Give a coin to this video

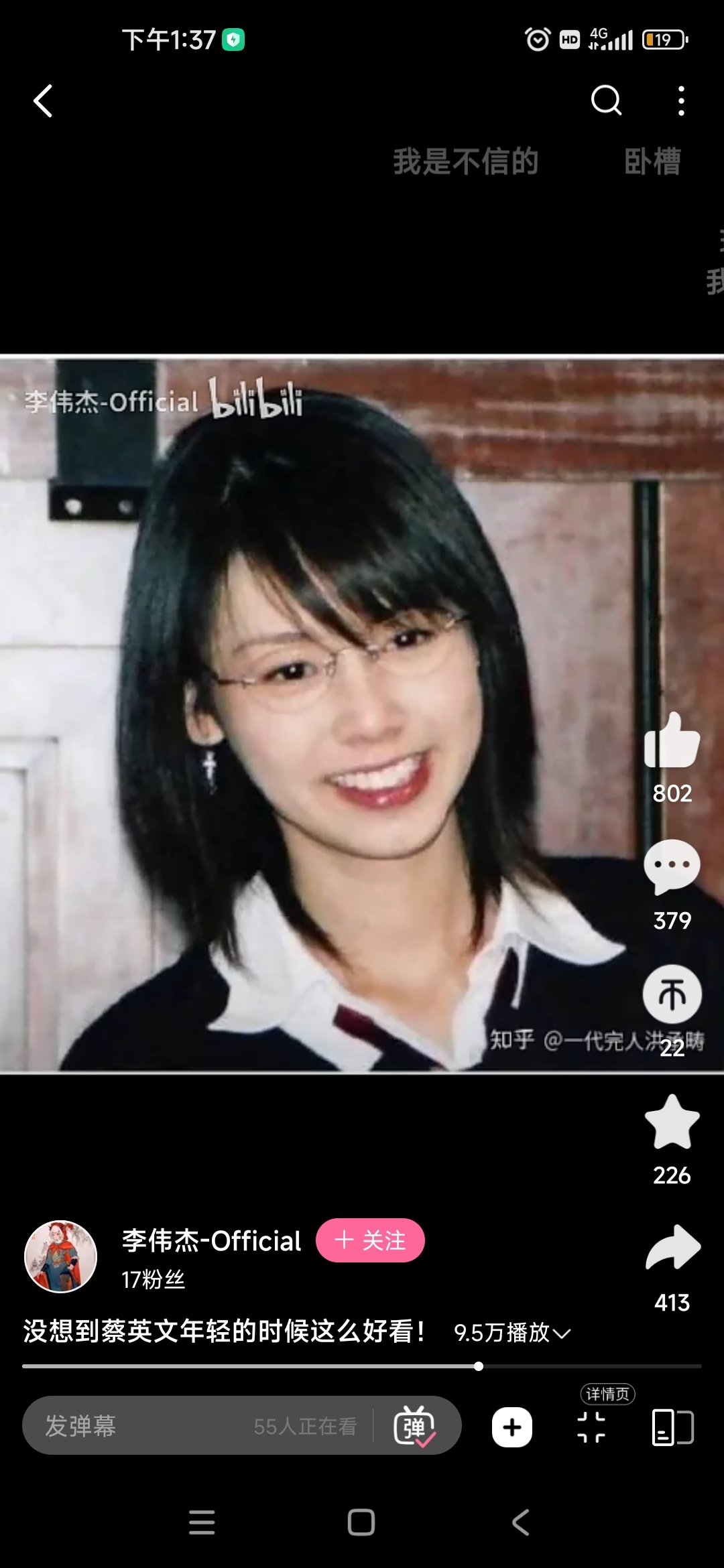(672, 994)
